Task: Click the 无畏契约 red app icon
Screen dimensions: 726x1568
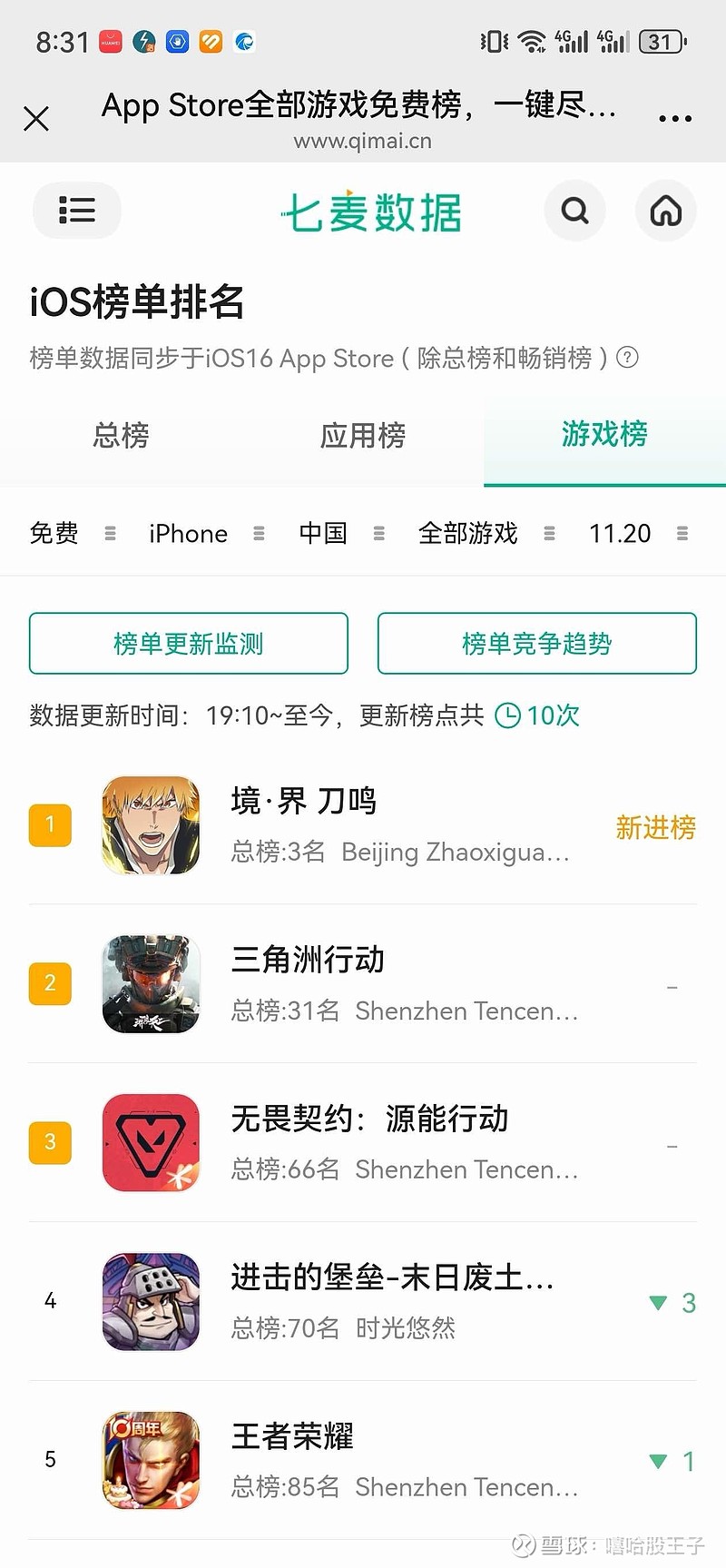Action: coord(151,1142)
